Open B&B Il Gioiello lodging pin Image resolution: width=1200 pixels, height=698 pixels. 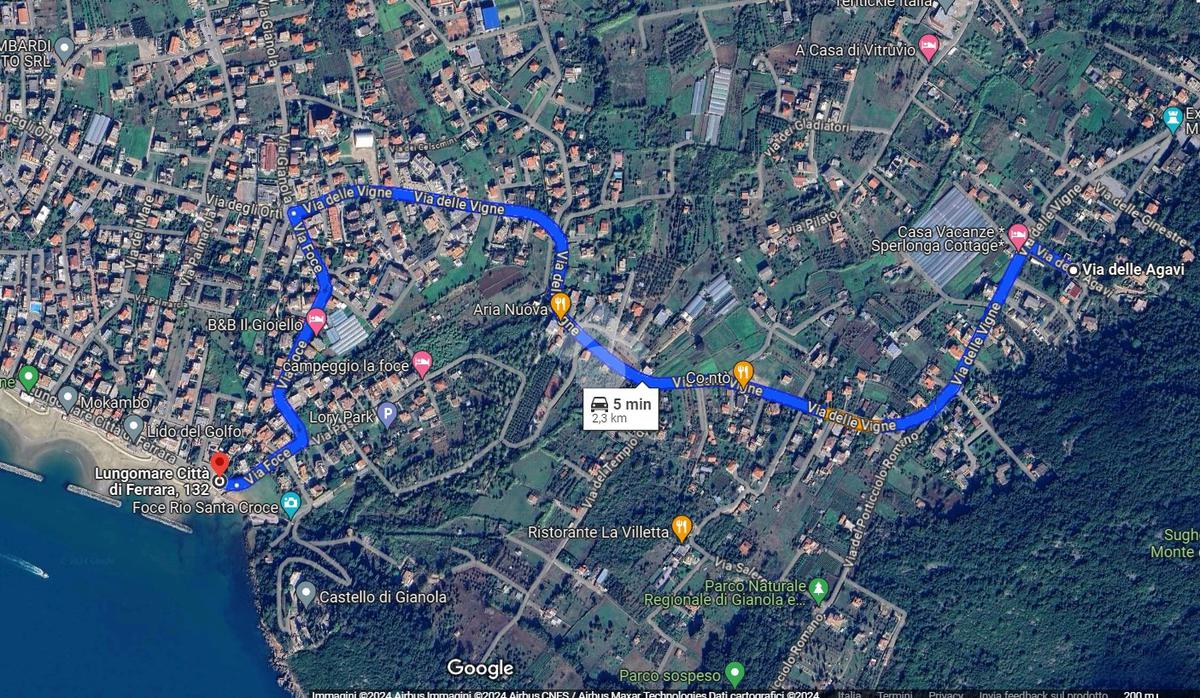click(316, 321)
